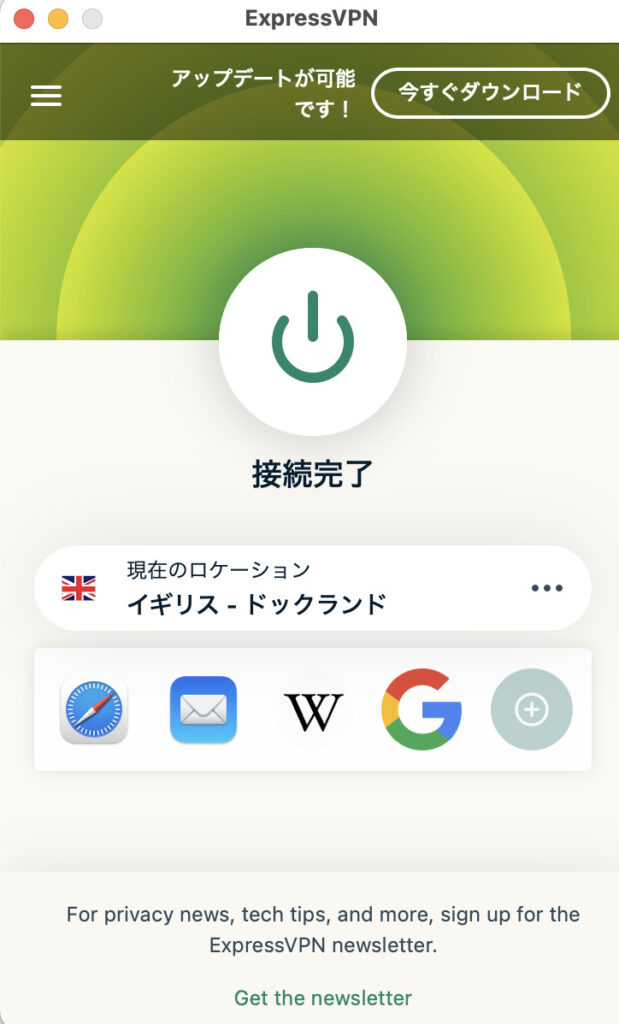Tap the 今すぐダウンロード update button
The width and height of the screenshot is (619, 1024).
pos(490,93)
